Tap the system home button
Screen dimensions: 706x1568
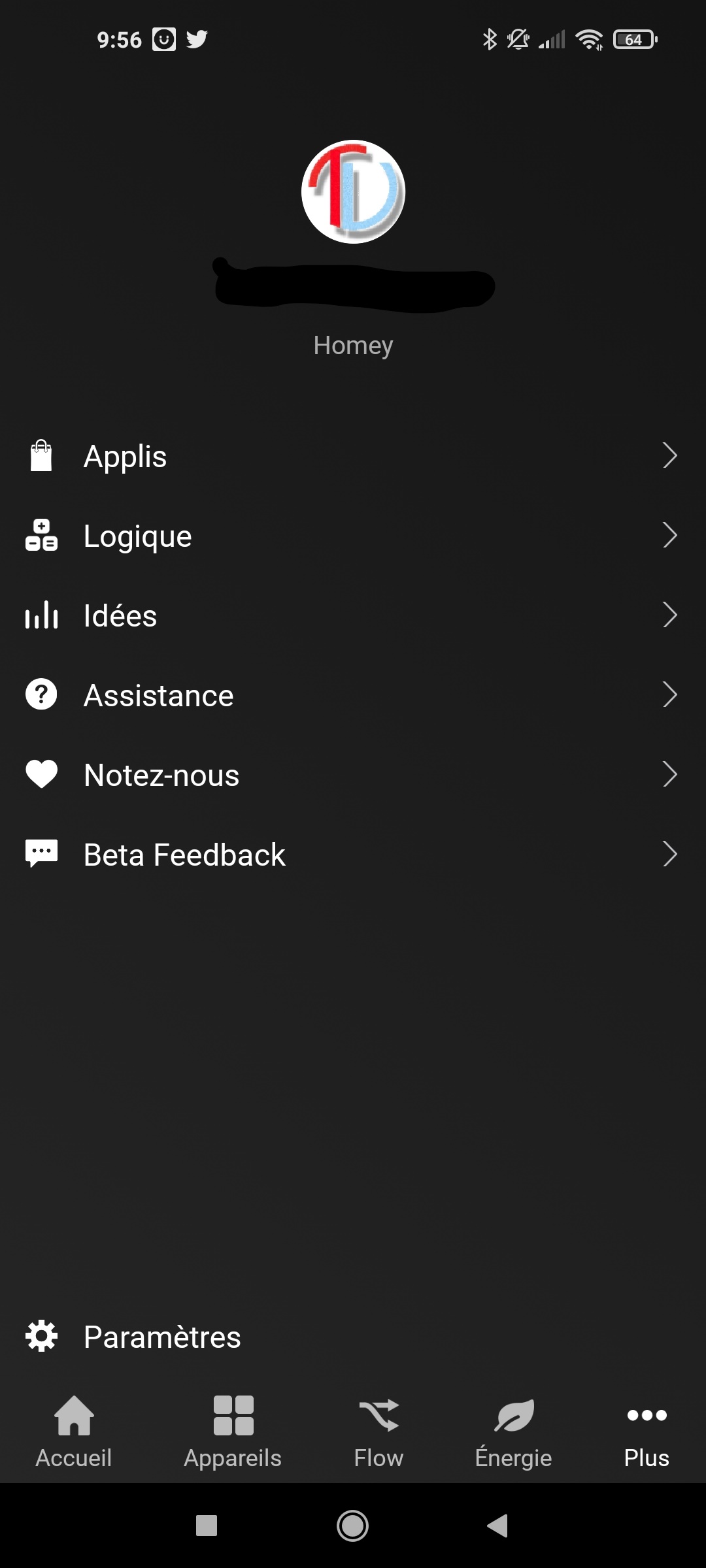pyautogui.click(x=352, y=1526)
